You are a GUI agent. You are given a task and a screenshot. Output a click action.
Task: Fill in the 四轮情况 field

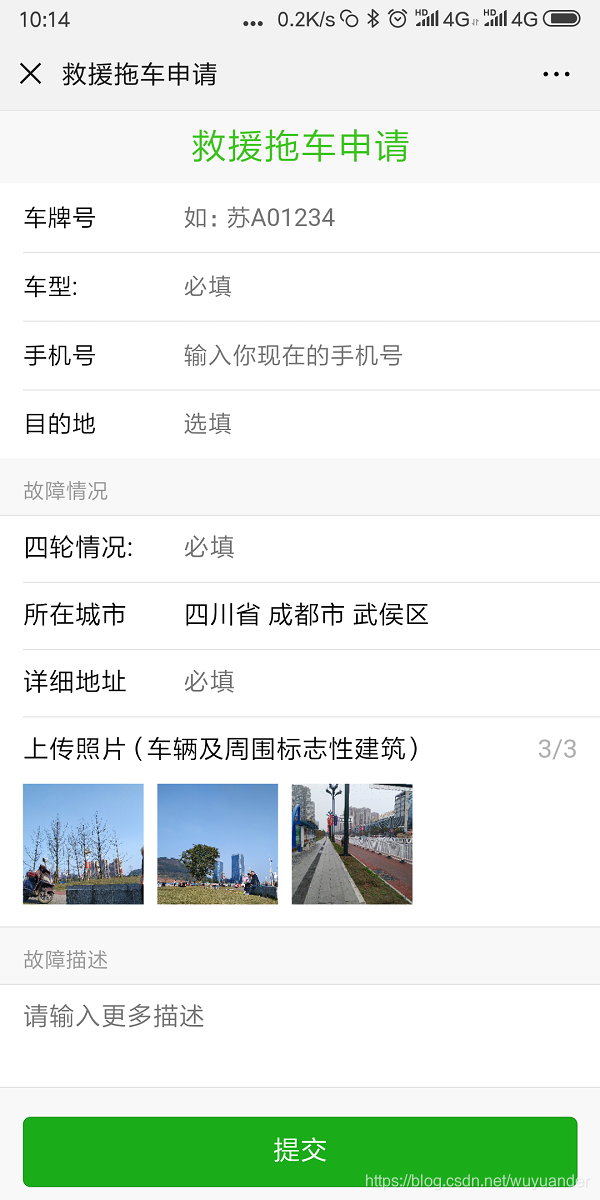380,548
